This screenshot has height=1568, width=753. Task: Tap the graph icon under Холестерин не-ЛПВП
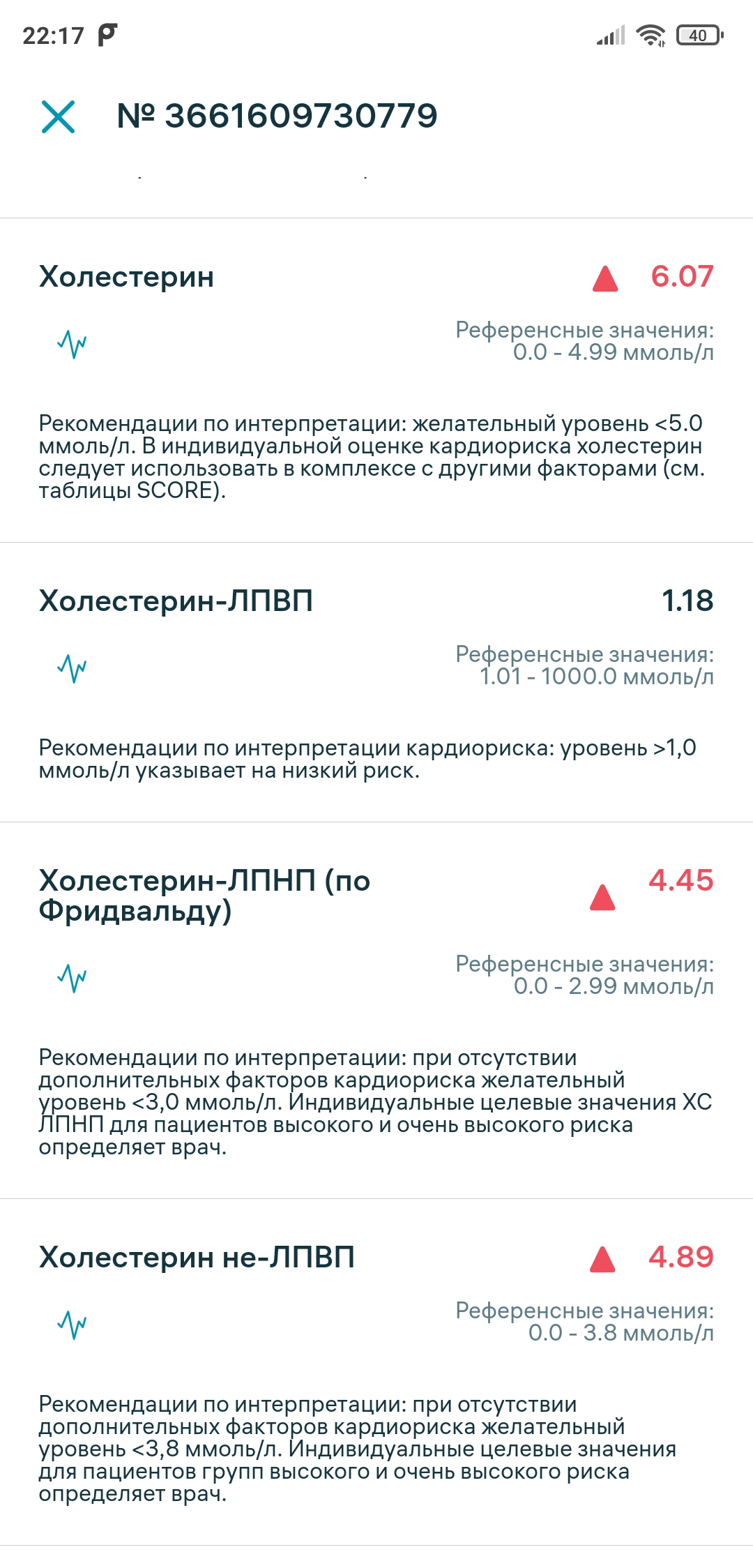coord(72,1324)
